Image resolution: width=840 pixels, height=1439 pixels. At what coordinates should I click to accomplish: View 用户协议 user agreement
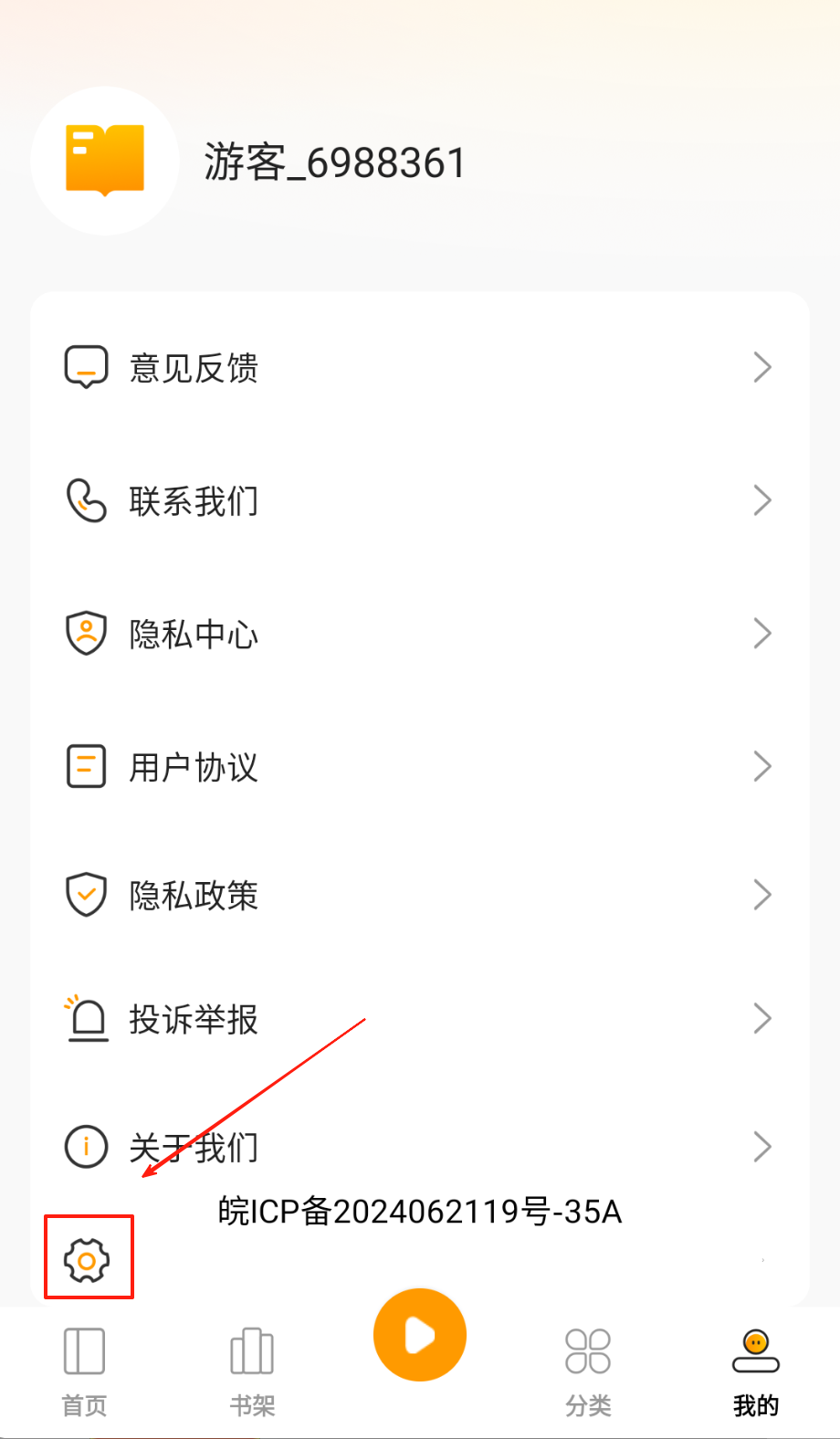point(419,767)
